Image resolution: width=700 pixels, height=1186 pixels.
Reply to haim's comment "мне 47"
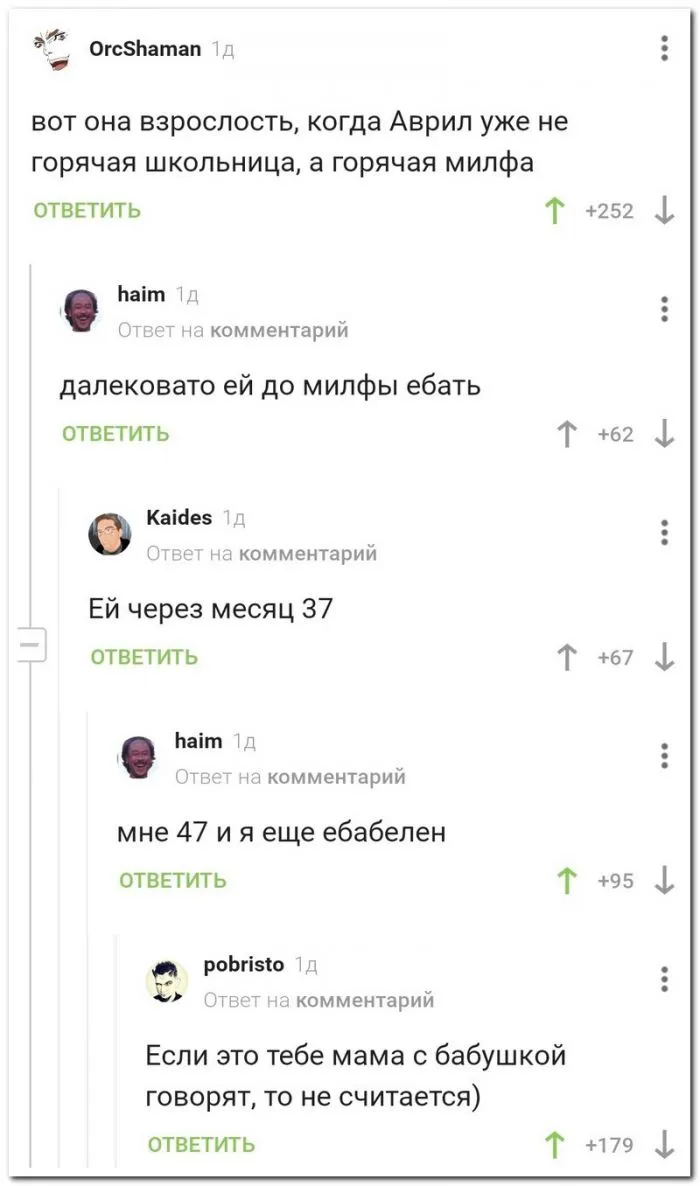pos(173,881)
